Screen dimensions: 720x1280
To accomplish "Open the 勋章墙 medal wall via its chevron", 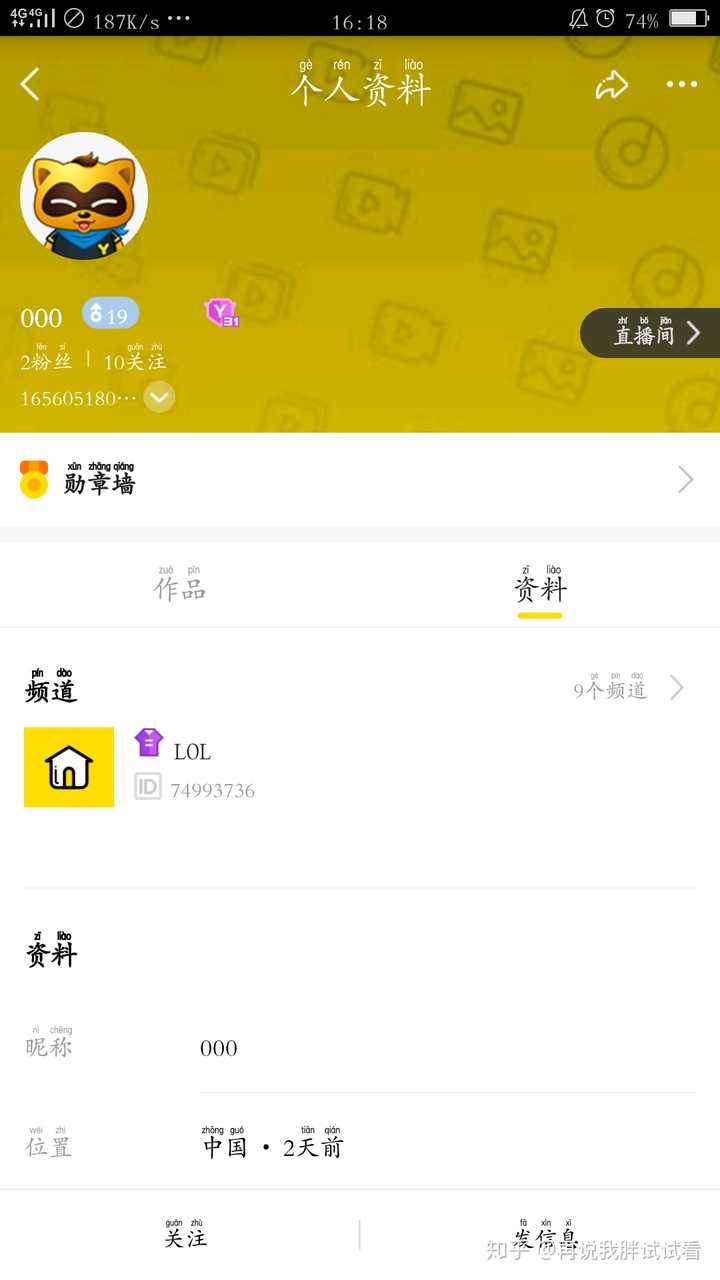I will pyautogui.click(x=684, y=480).
